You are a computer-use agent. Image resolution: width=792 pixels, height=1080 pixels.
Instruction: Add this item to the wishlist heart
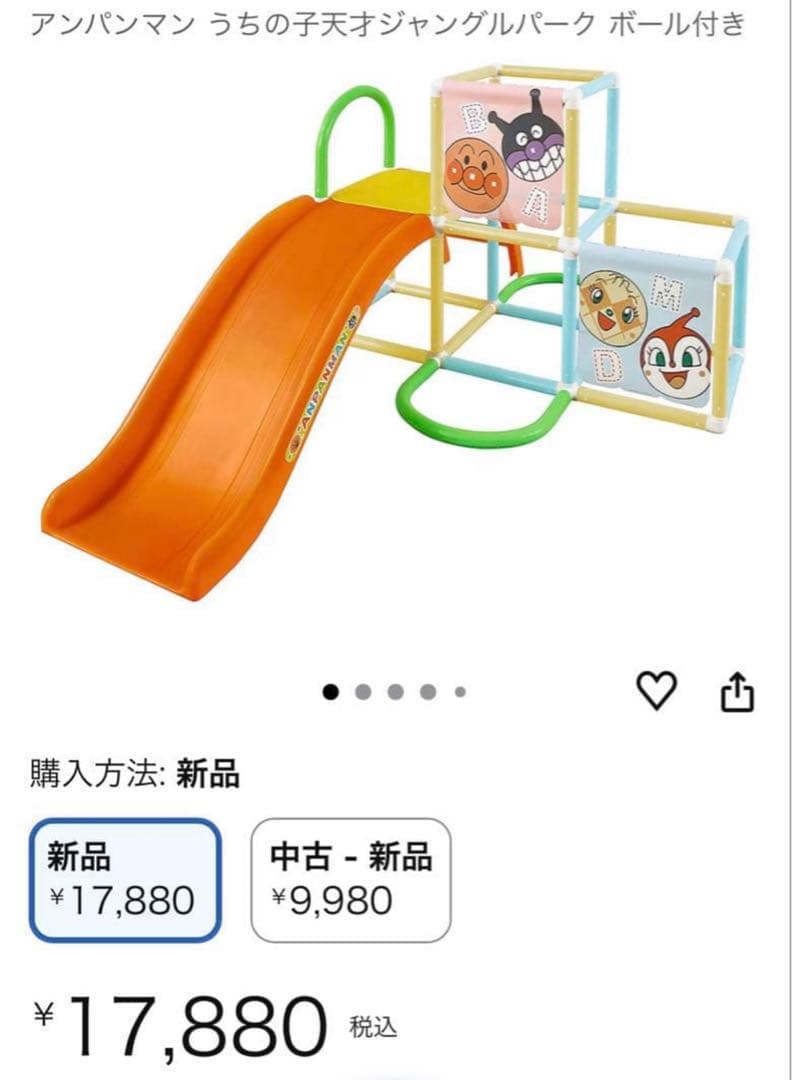coord(657,691)
